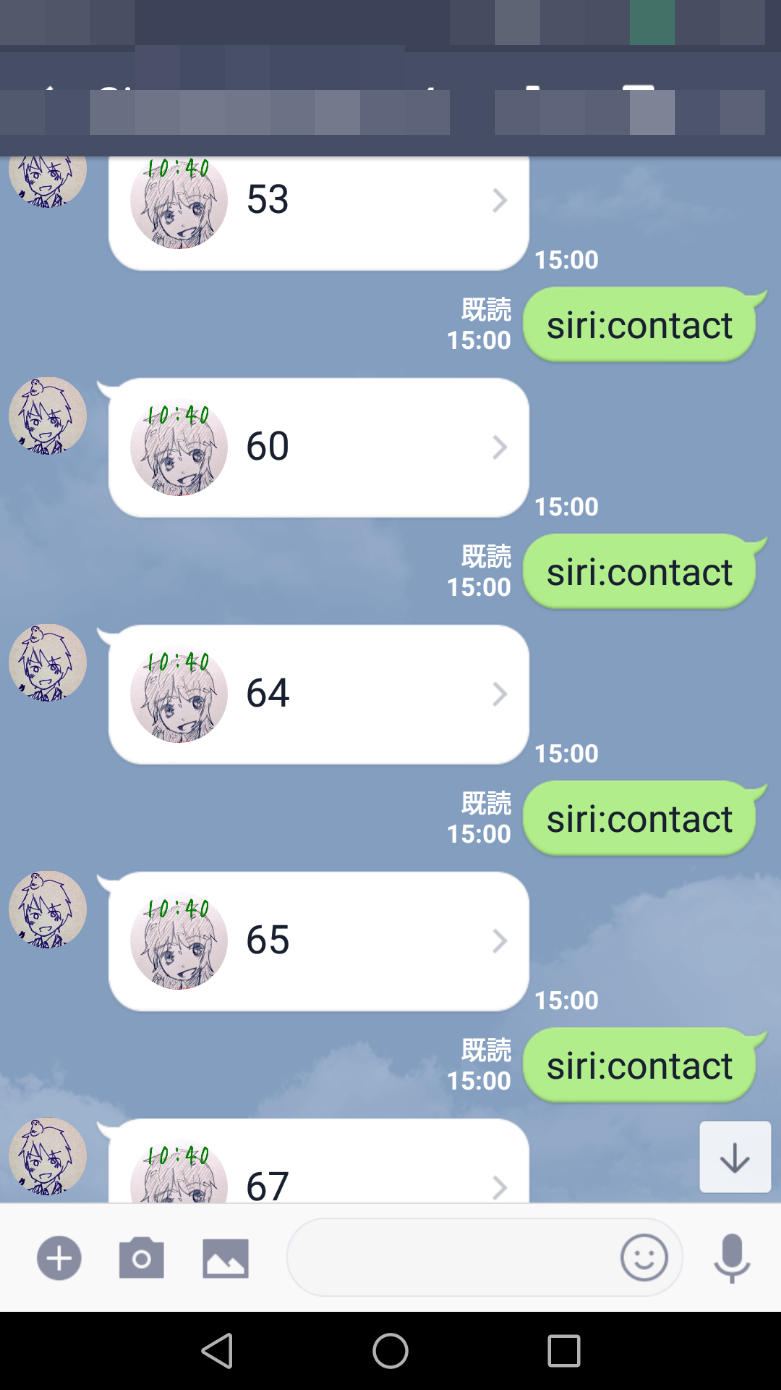Open the emoji sticker picker

click(644, 1258)
